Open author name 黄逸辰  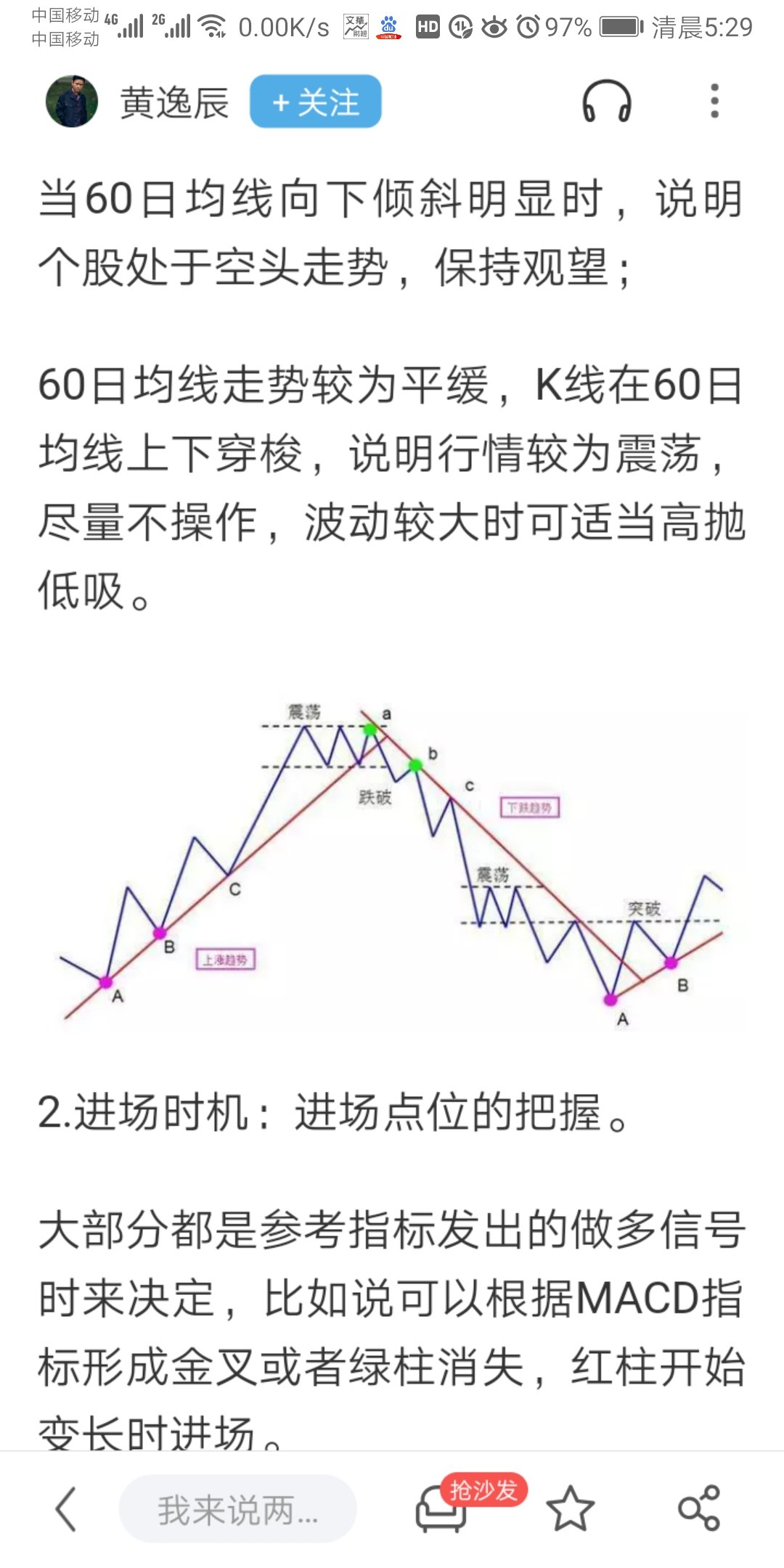point(174,102)
